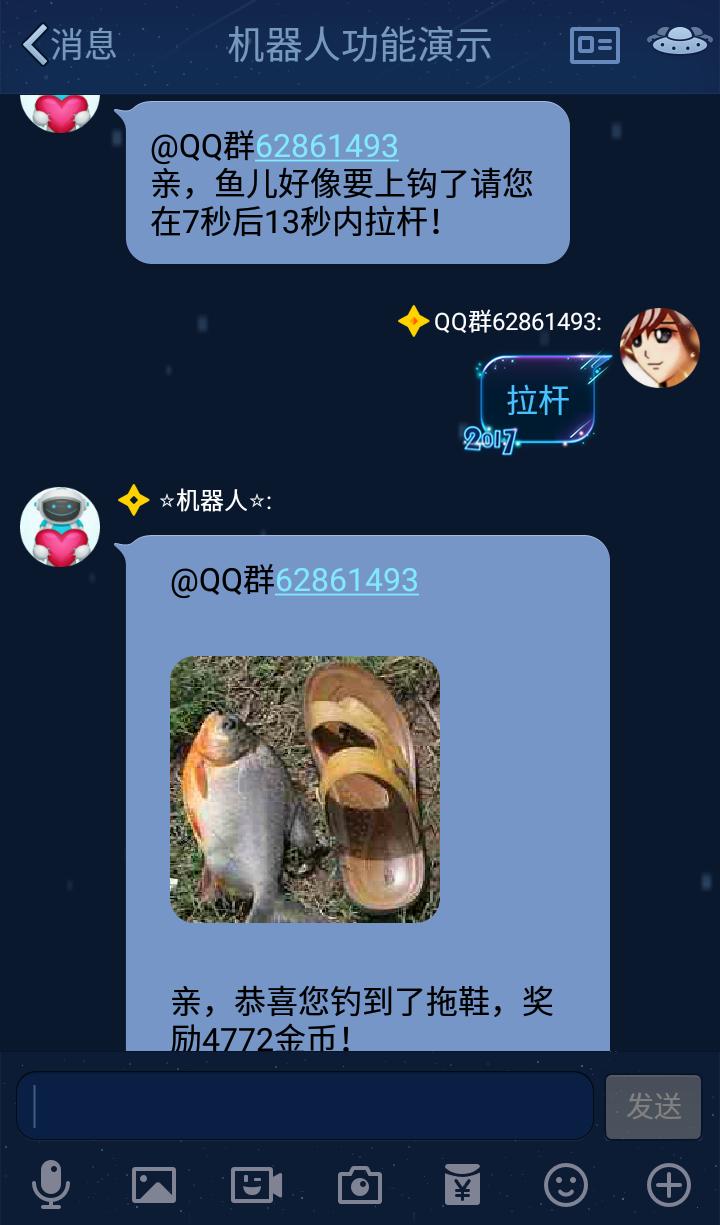Select the short video icon in toolbar
The image size is (720, 1225).
[x=255, y=1185]
